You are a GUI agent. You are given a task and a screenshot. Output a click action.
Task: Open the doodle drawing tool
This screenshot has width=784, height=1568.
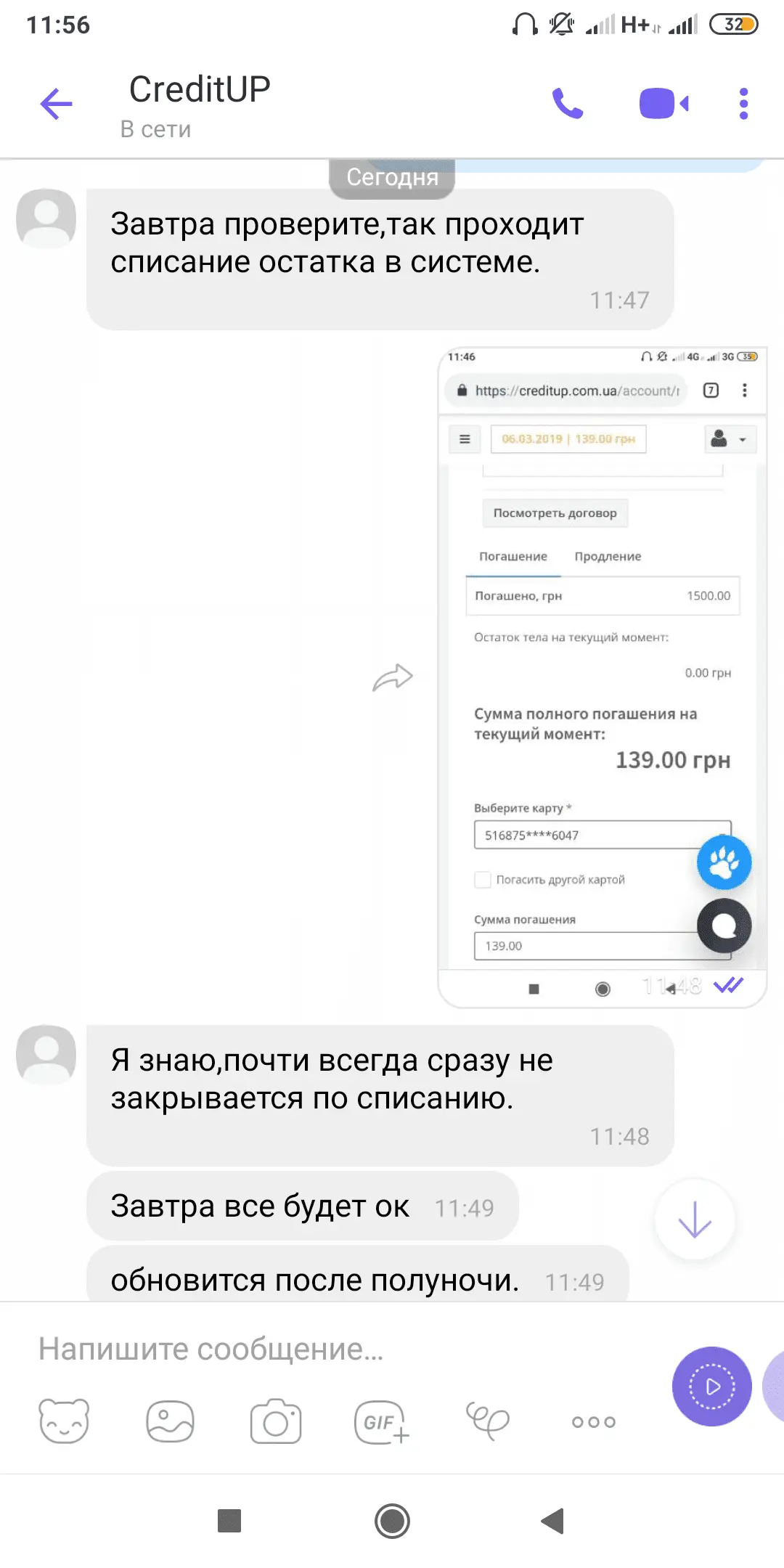pyautogui.click(x=487, y=1421)
